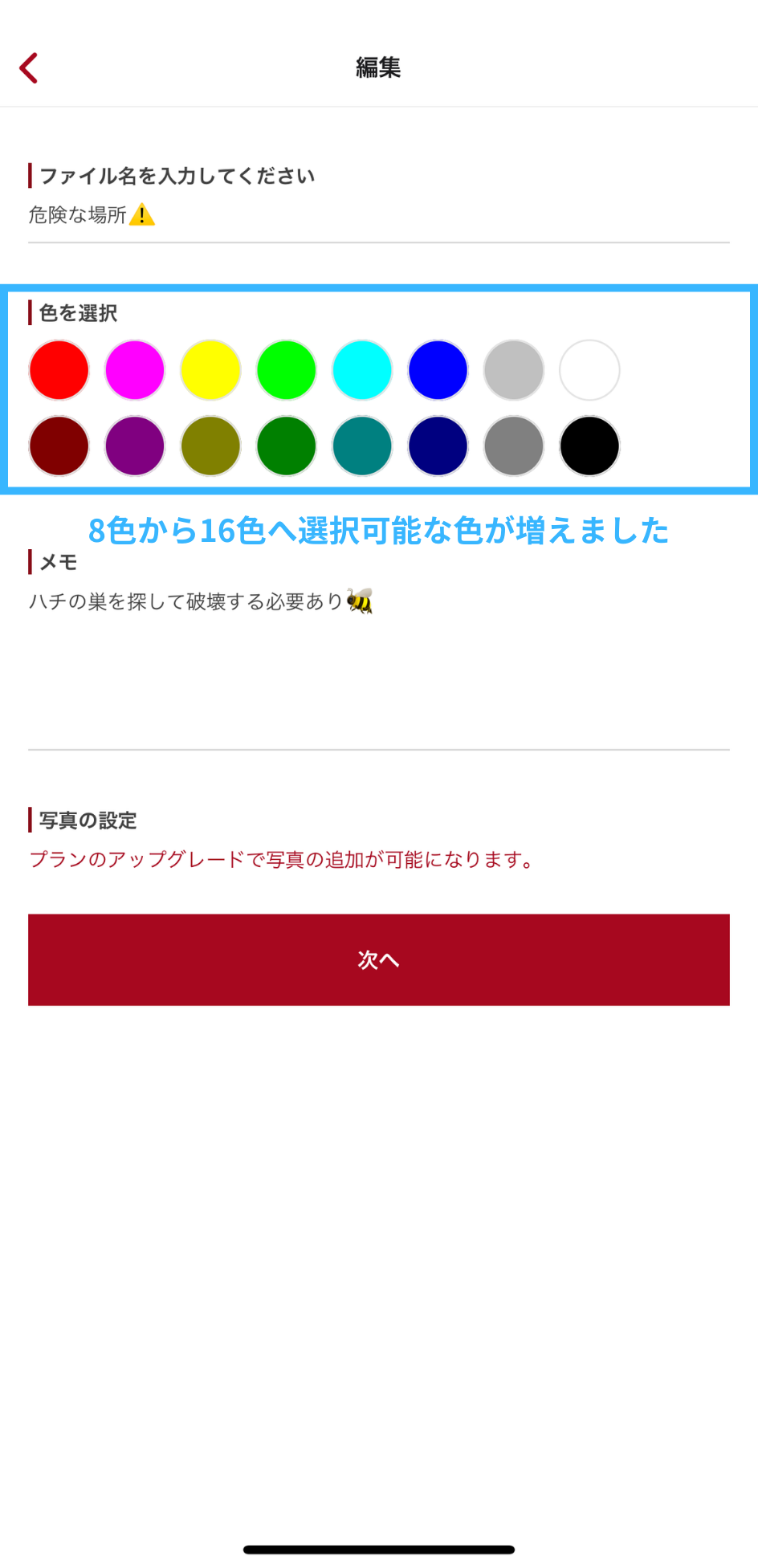Pick the dark gray color swatch
Image resolution: width=758 pixels, height=1568 pixels.
(x=514, y=446)
